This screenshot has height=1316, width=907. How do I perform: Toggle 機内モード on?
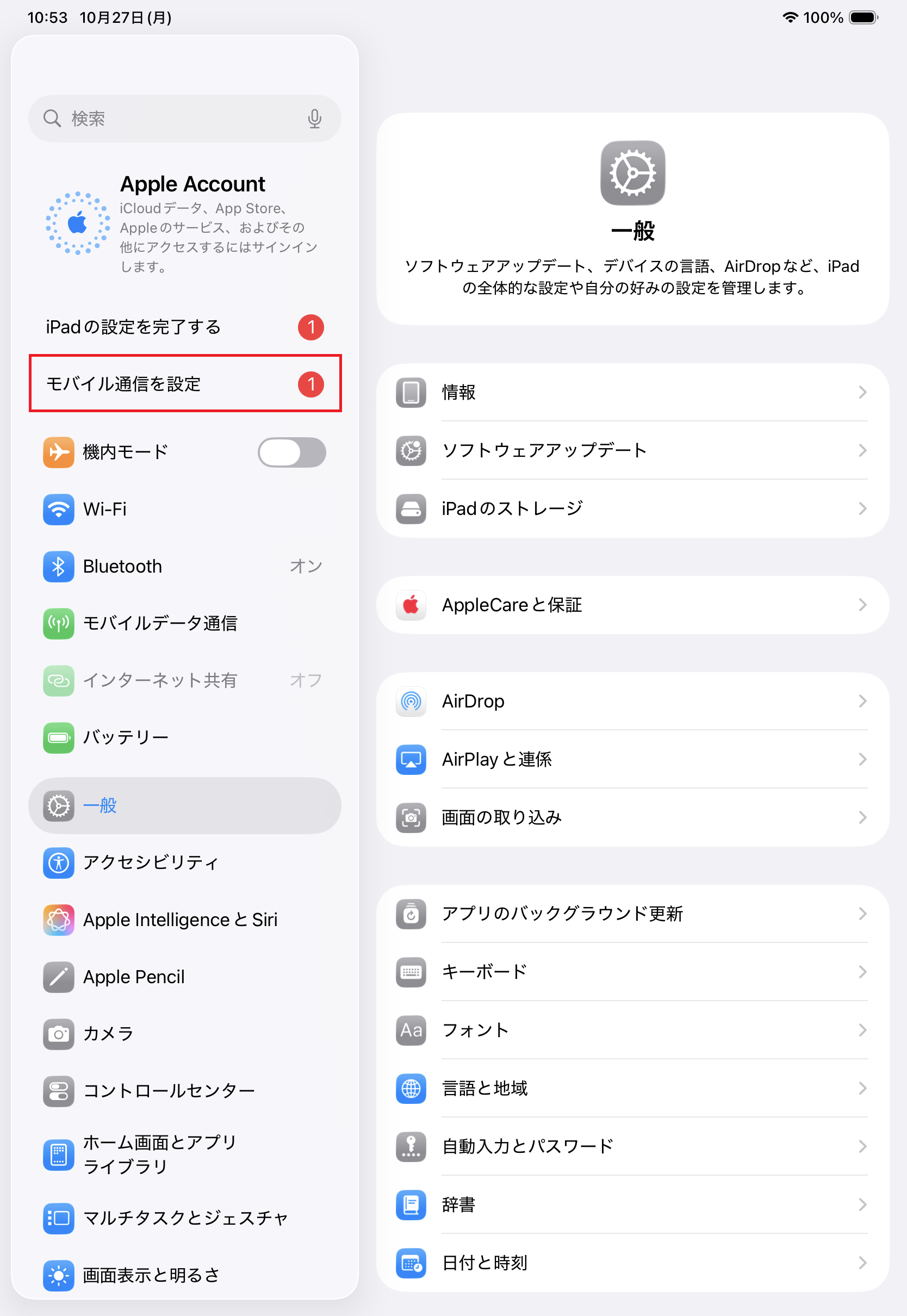click(x=291, y=452)
